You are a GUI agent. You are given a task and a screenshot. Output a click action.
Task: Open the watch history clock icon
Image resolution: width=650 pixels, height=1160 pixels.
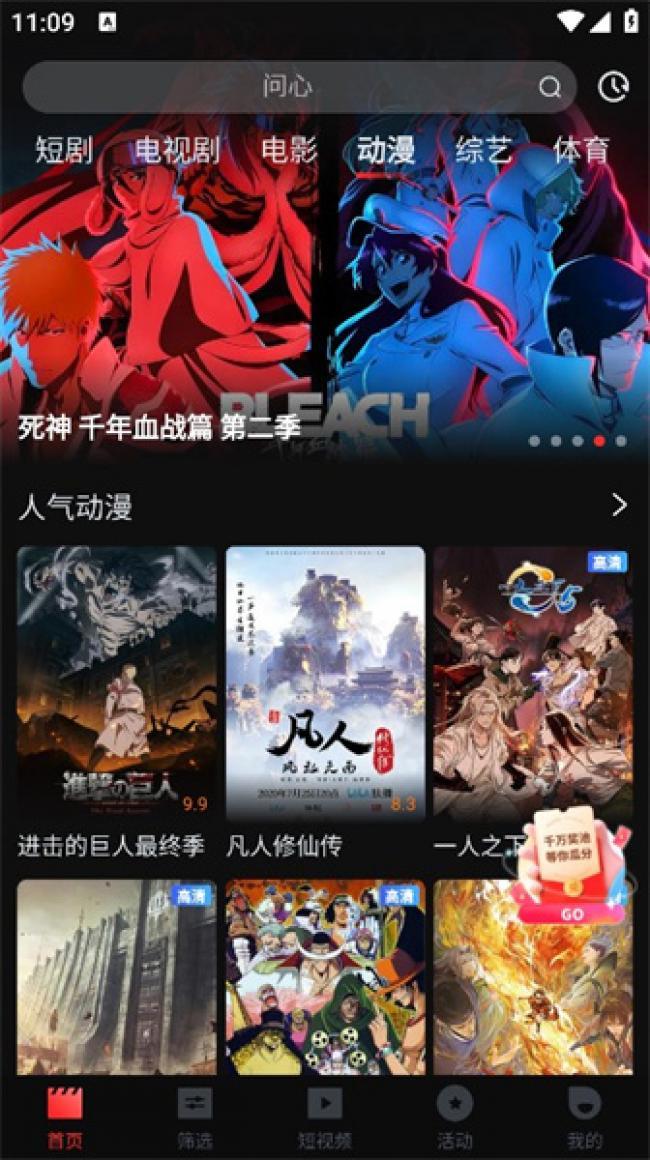point(613,87)
